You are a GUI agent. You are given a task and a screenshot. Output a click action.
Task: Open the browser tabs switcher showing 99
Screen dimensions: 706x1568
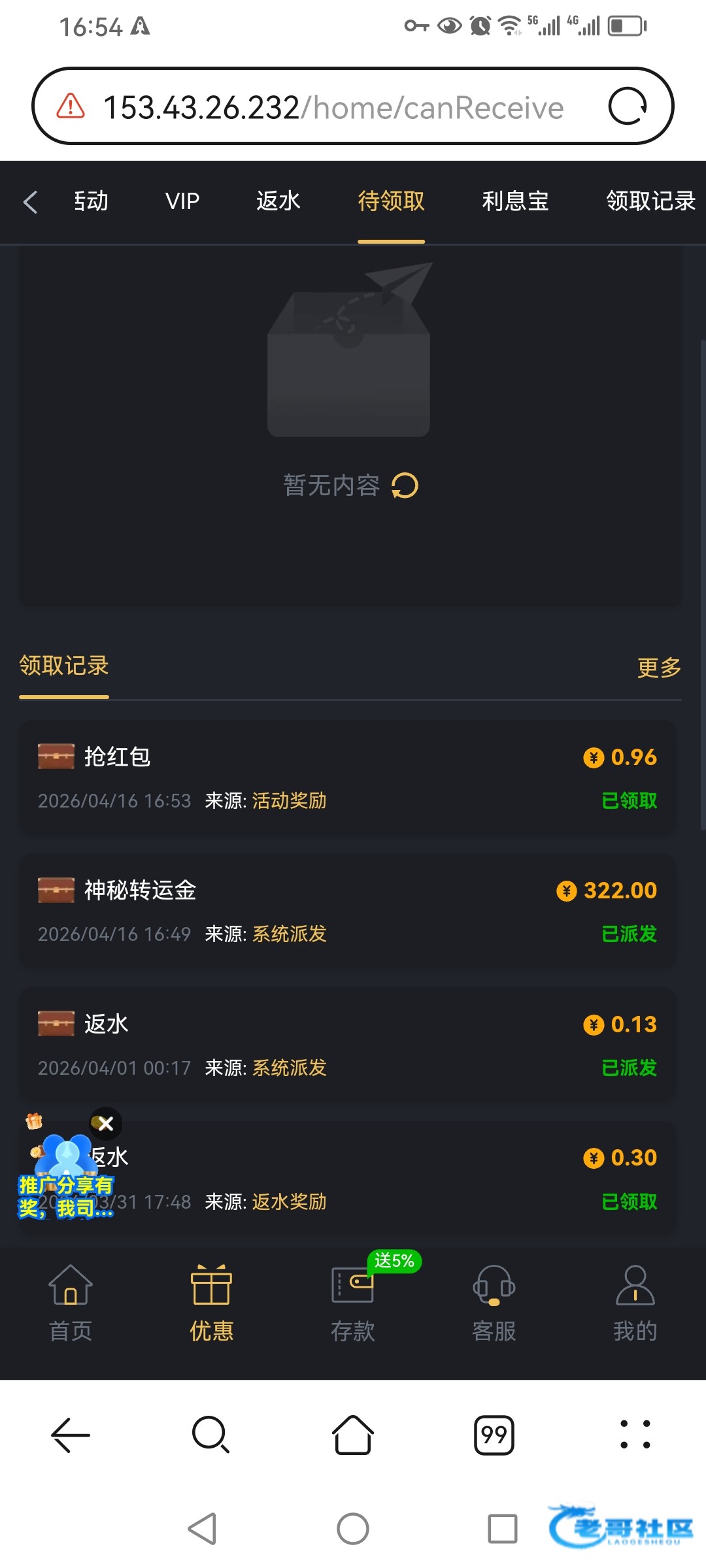pos(494,1435)
